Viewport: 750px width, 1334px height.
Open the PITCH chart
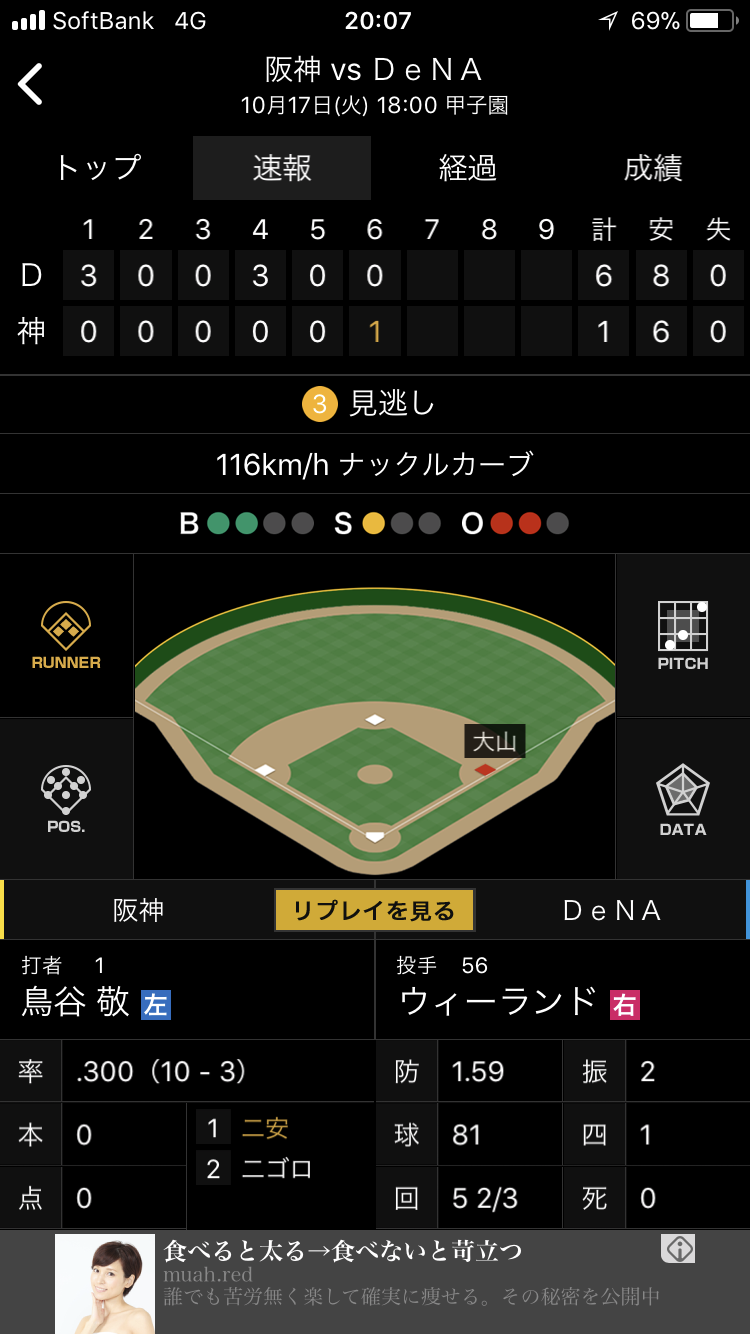pos(683,636)
